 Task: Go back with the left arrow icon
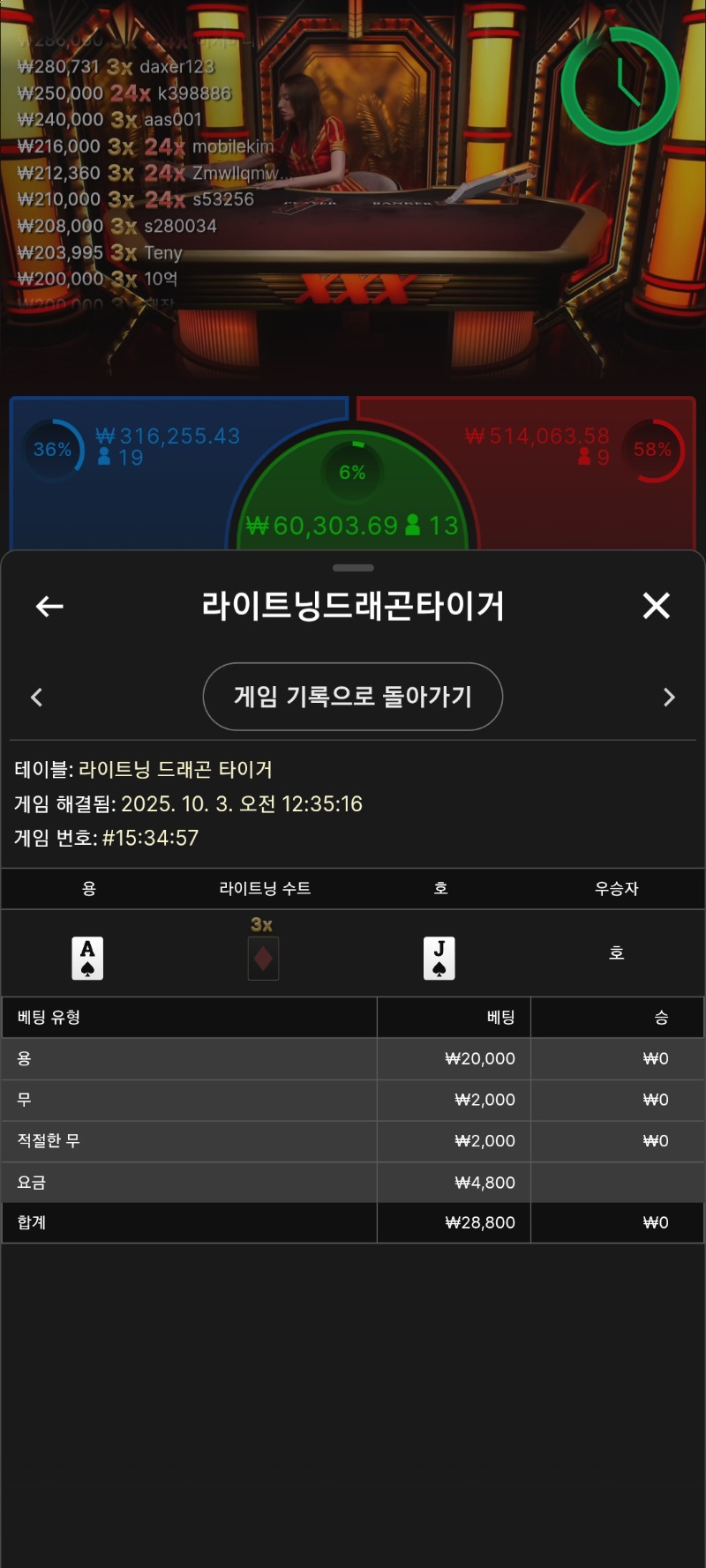[x=49, y=606]
